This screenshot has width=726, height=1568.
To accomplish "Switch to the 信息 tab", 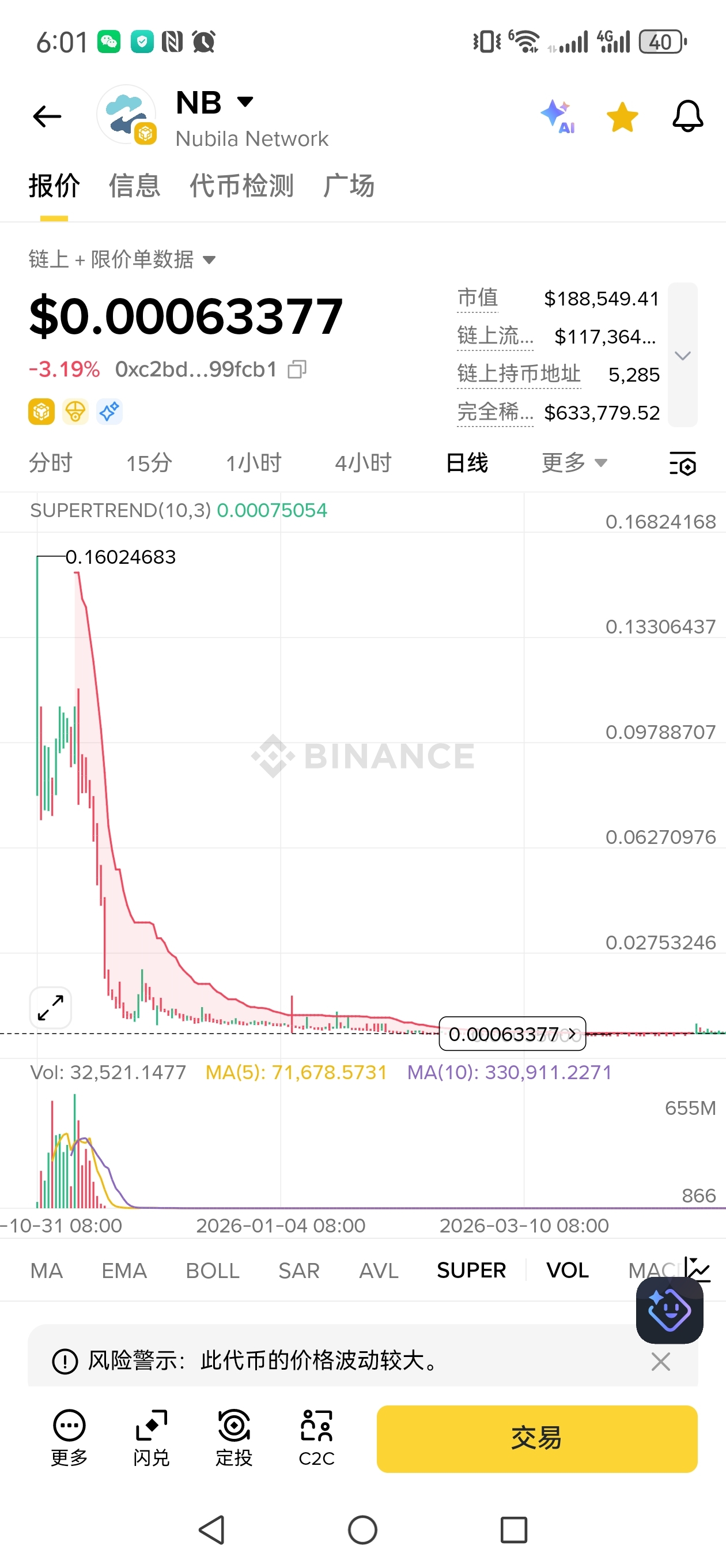I will click(x=134, y=186).
